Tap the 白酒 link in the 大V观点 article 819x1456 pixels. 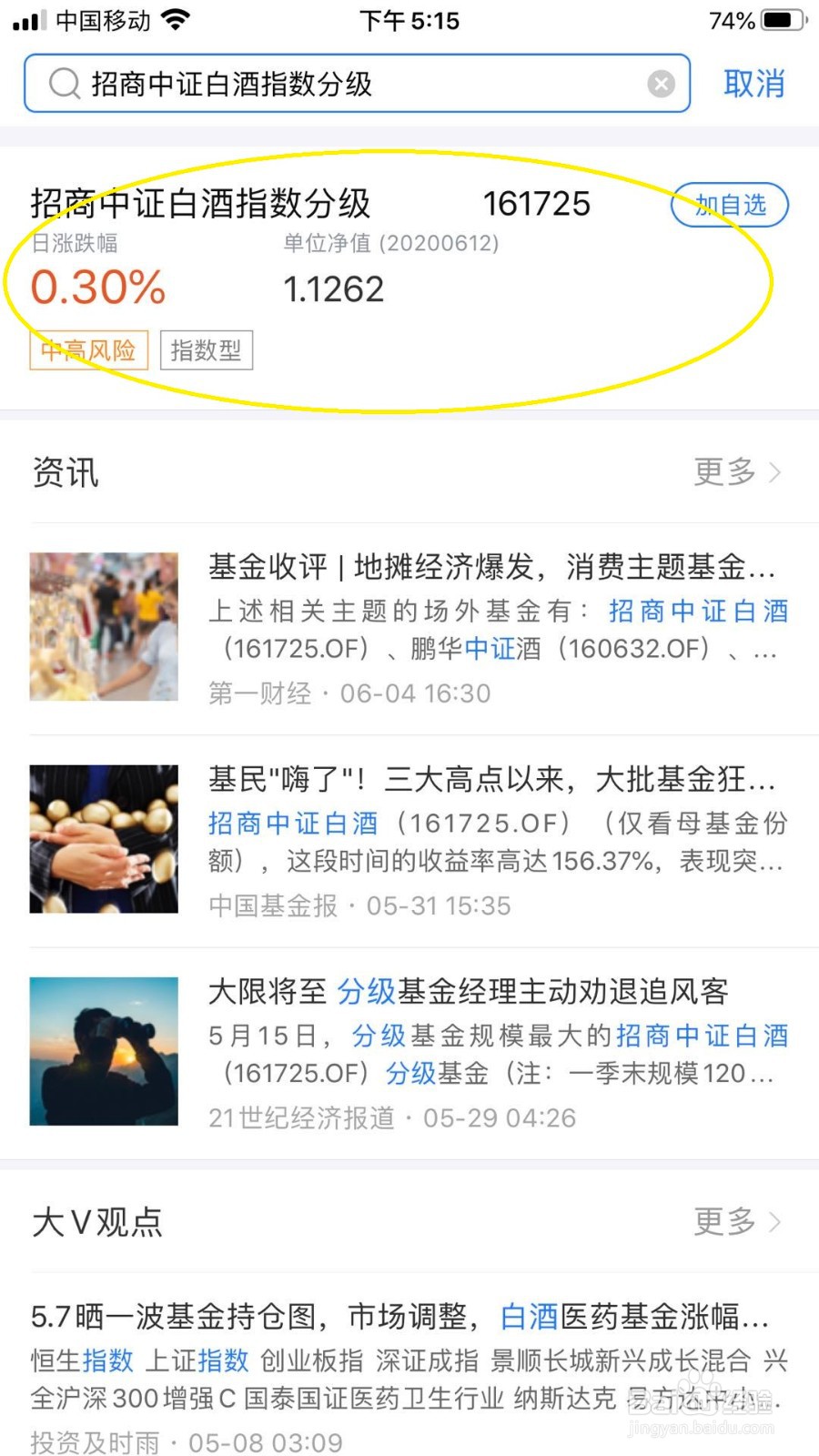pos(528,1316)
